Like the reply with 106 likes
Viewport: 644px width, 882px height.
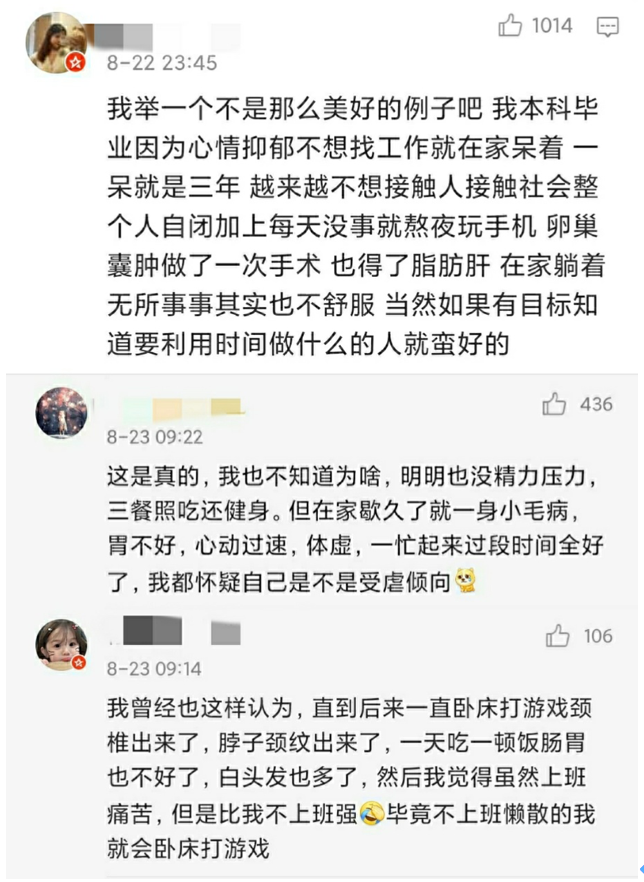558,636
